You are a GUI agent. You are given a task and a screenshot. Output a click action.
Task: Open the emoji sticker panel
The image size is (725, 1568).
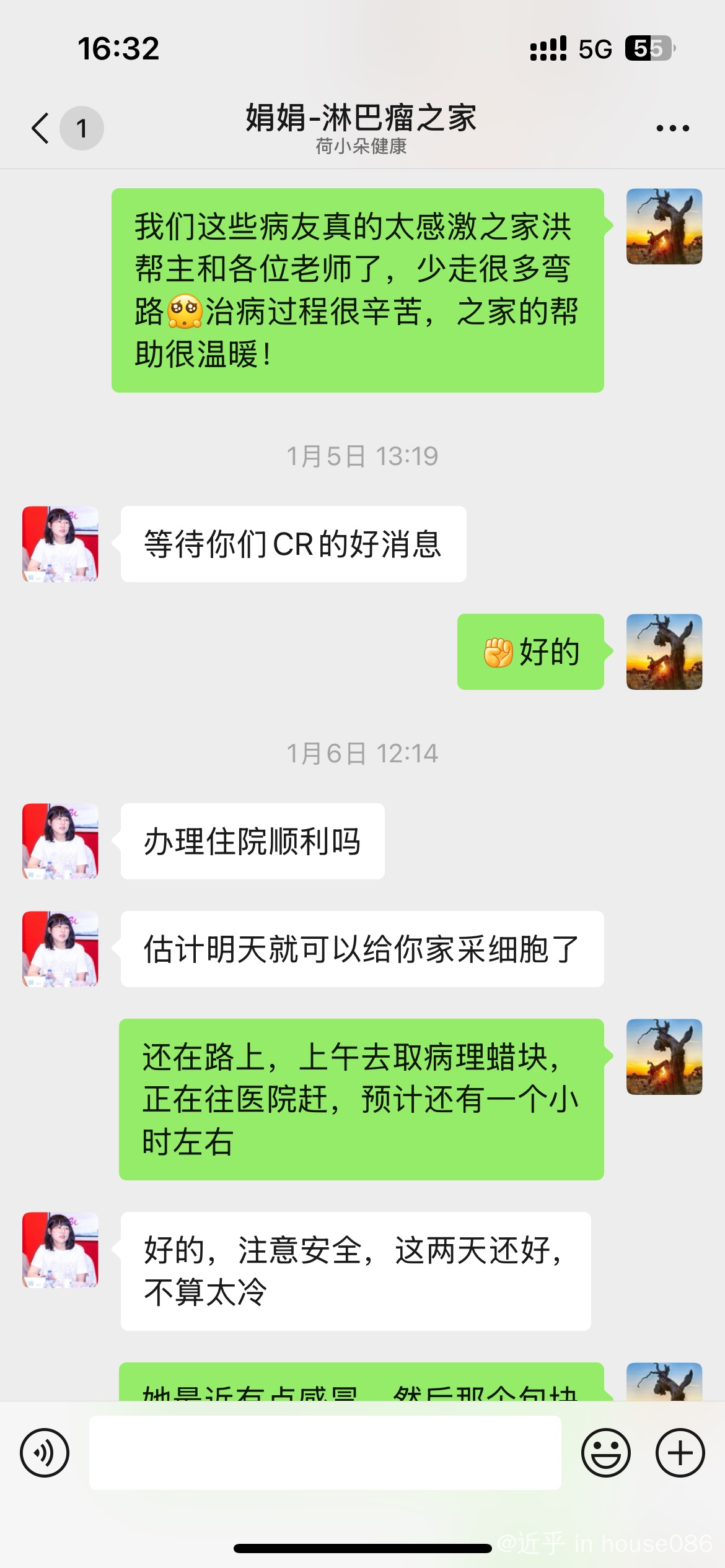pos(605,1452)
